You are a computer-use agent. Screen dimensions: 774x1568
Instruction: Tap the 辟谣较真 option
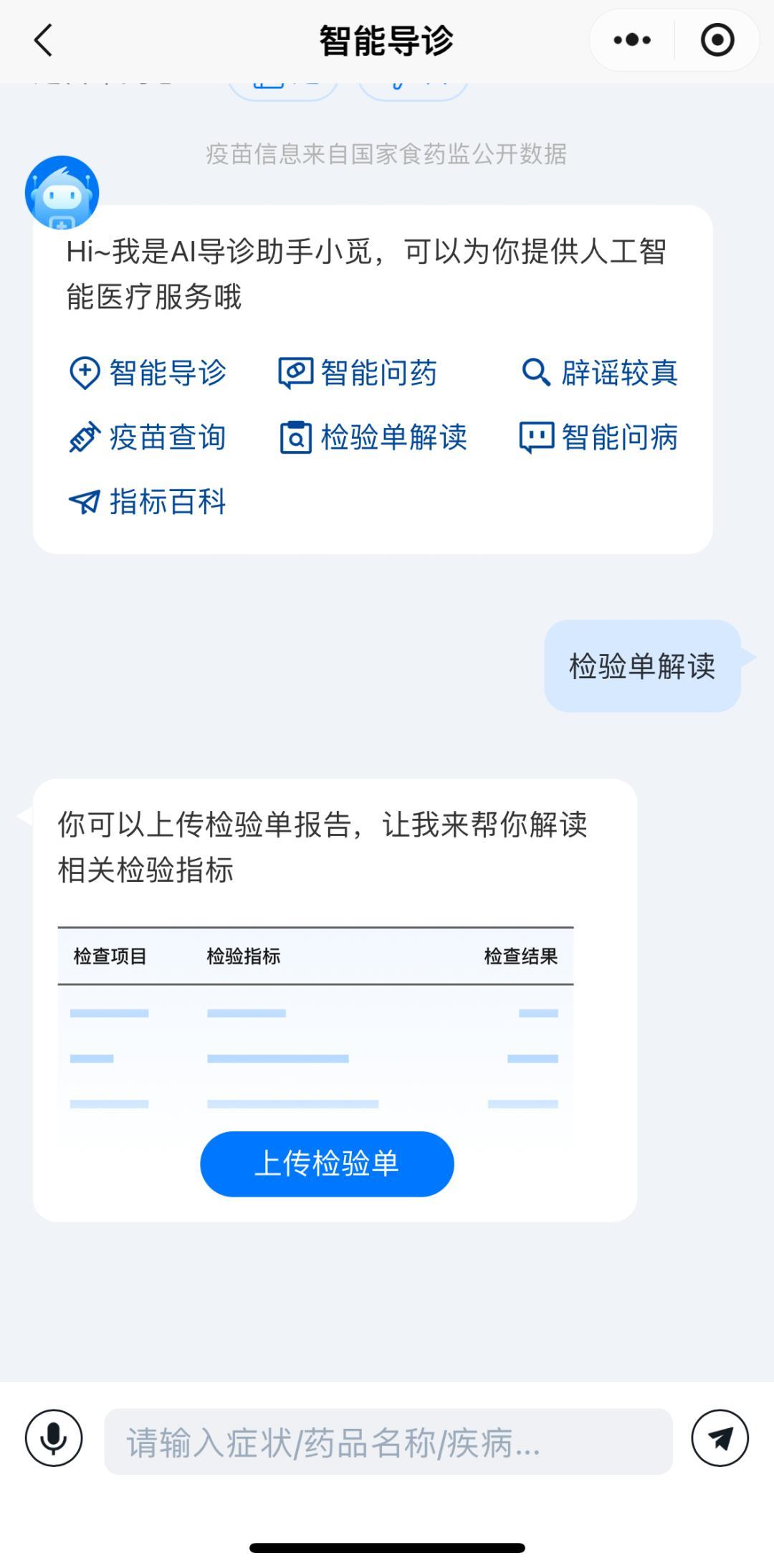[598, 373]
